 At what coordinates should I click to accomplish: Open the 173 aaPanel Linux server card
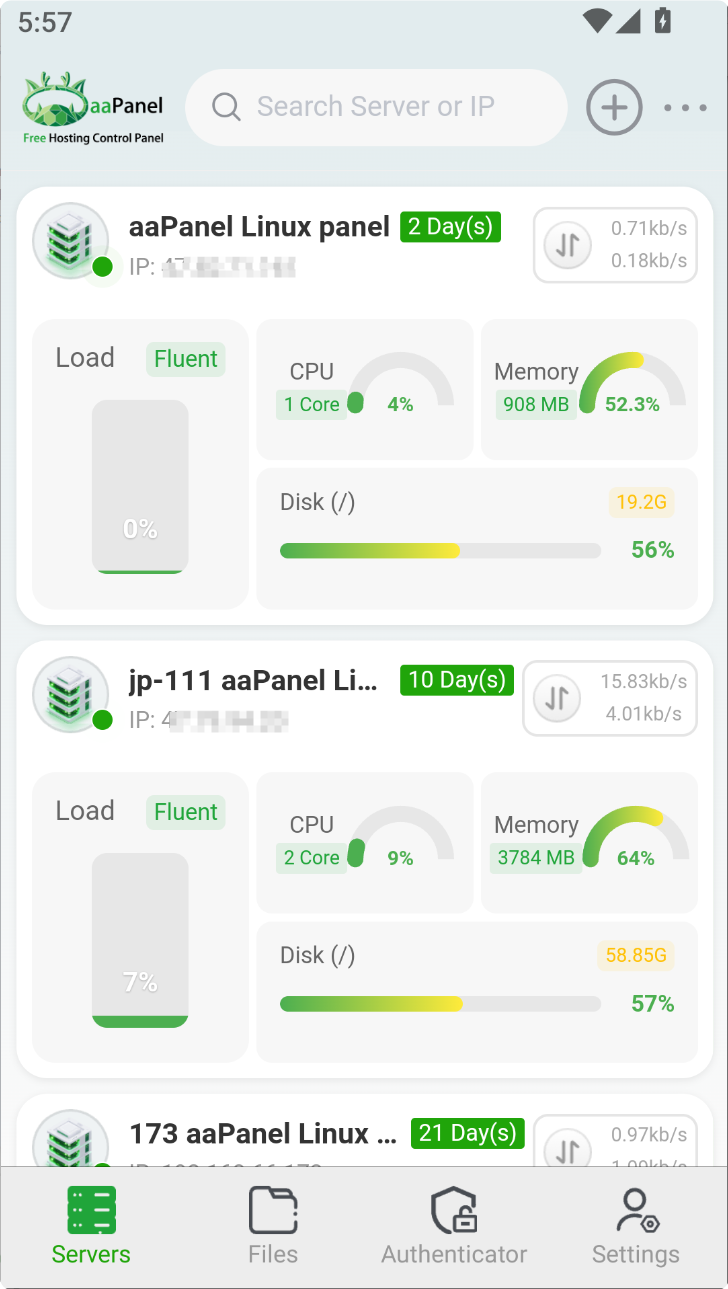[x=263, y=1134]
